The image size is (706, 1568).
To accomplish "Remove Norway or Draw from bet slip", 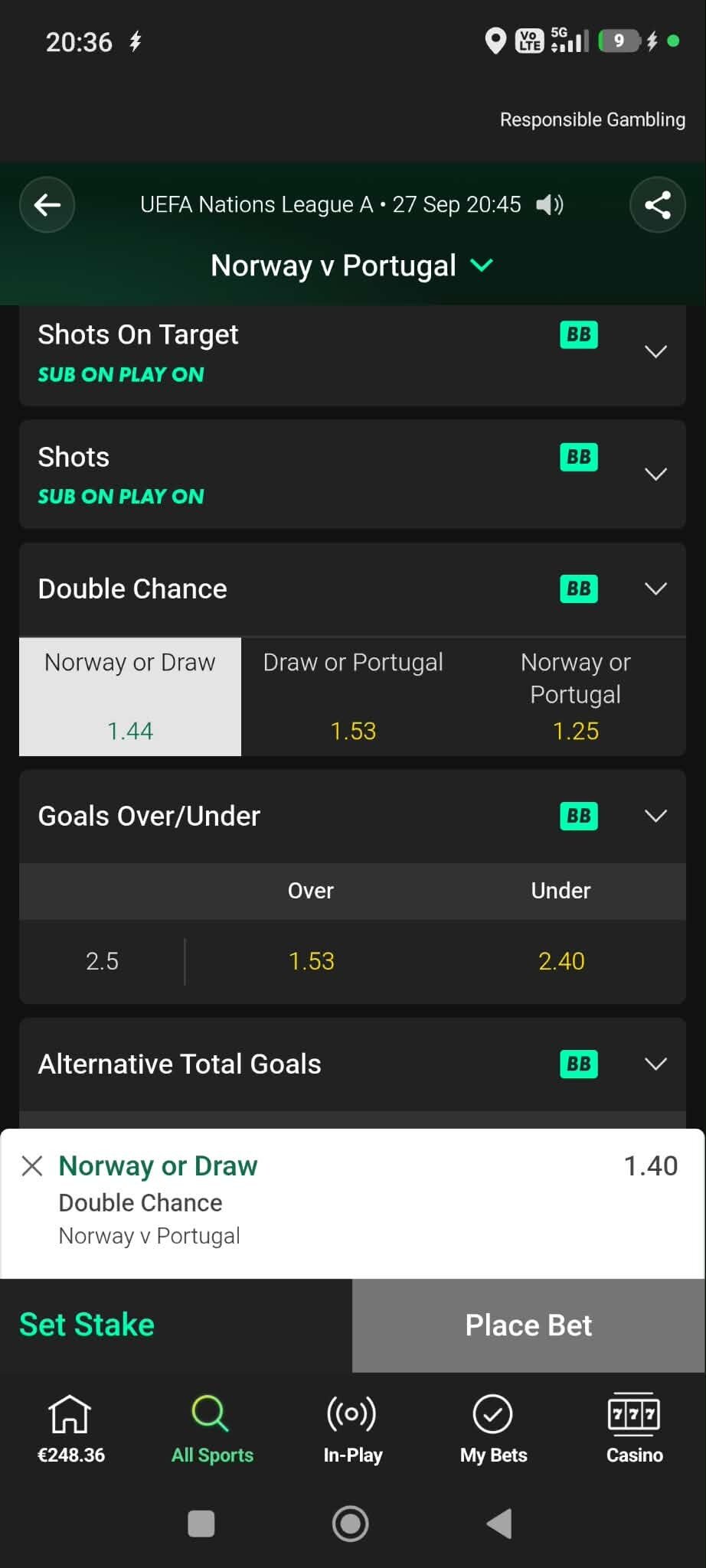I will pyautogui.click(x=32, y=1165).
